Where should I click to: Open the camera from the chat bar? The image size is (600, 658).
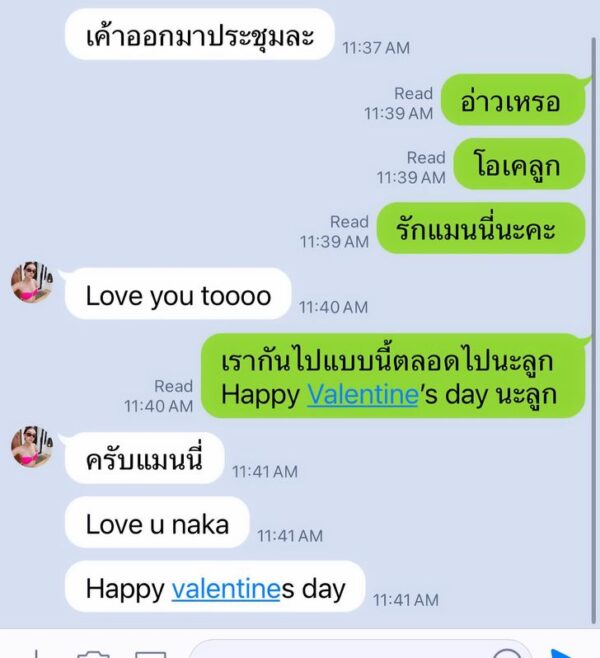(93, 654)
